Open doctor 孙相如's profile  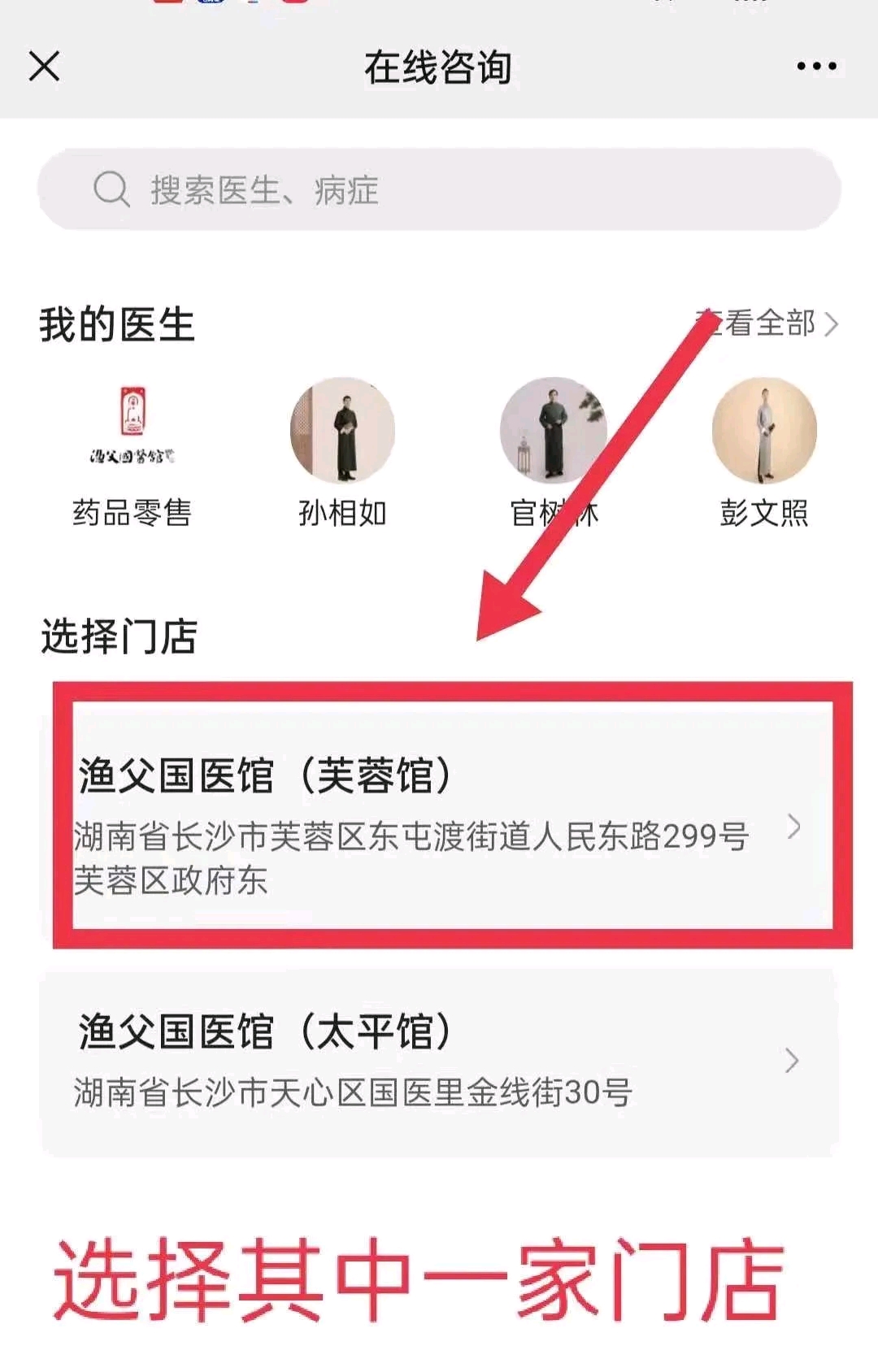point(342,451)
